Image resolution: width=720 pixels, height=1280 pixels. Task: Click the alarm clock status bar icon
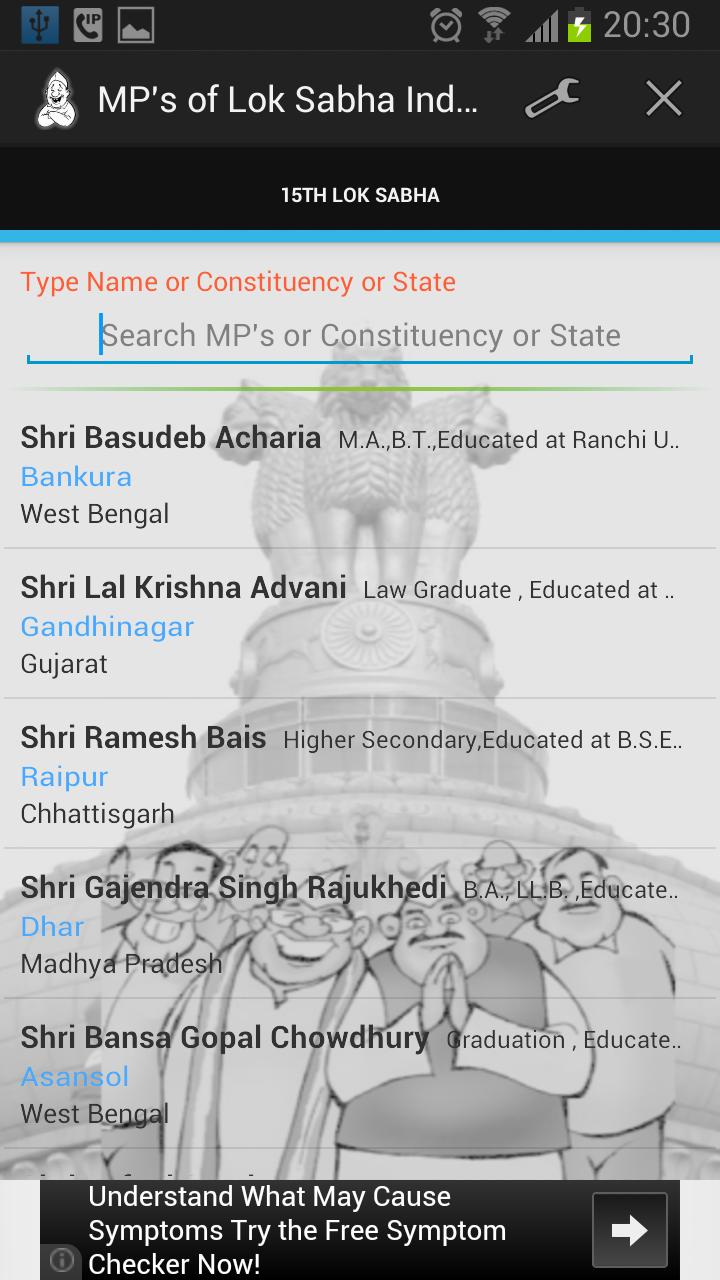(446, 25)
